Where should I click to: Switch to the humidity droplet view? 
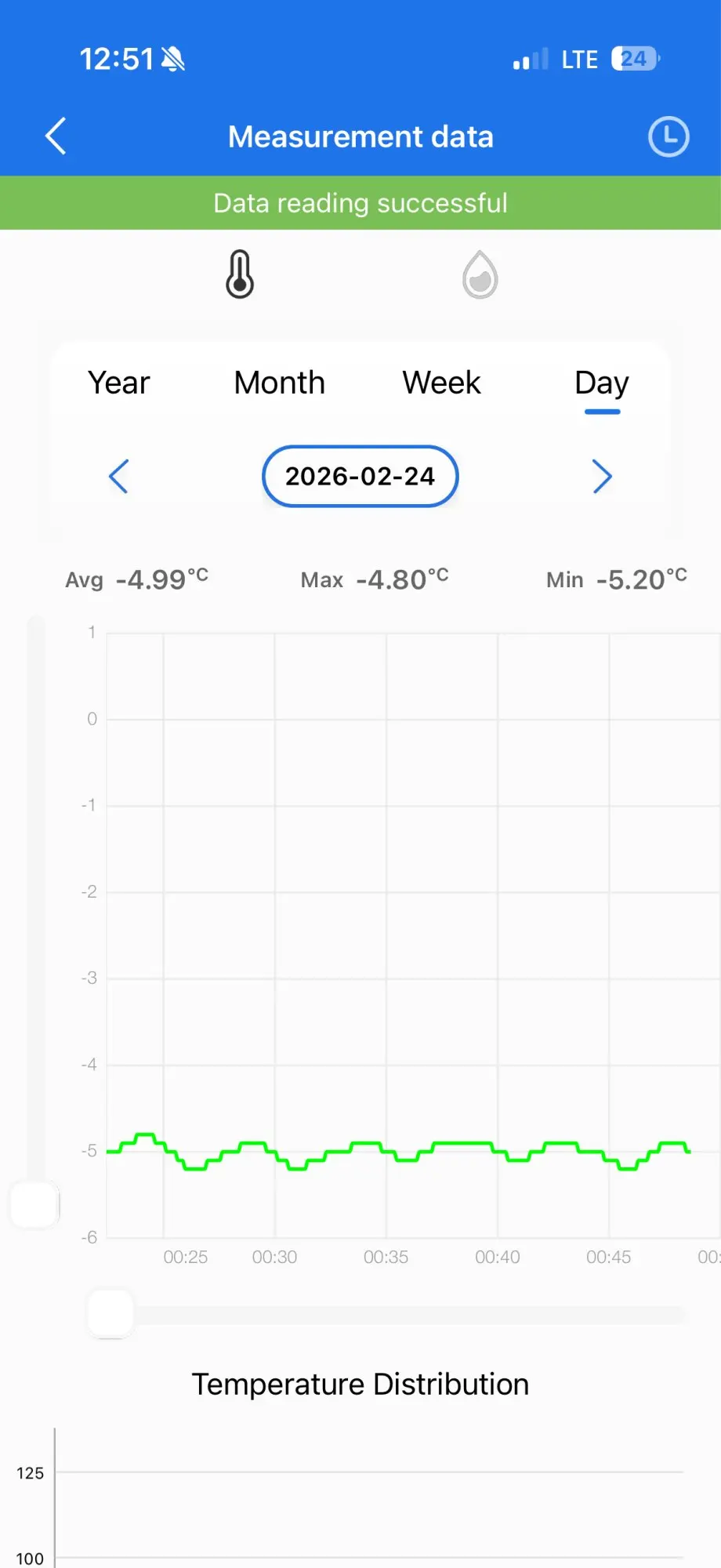pyautogui.click(x=480, y=274)
